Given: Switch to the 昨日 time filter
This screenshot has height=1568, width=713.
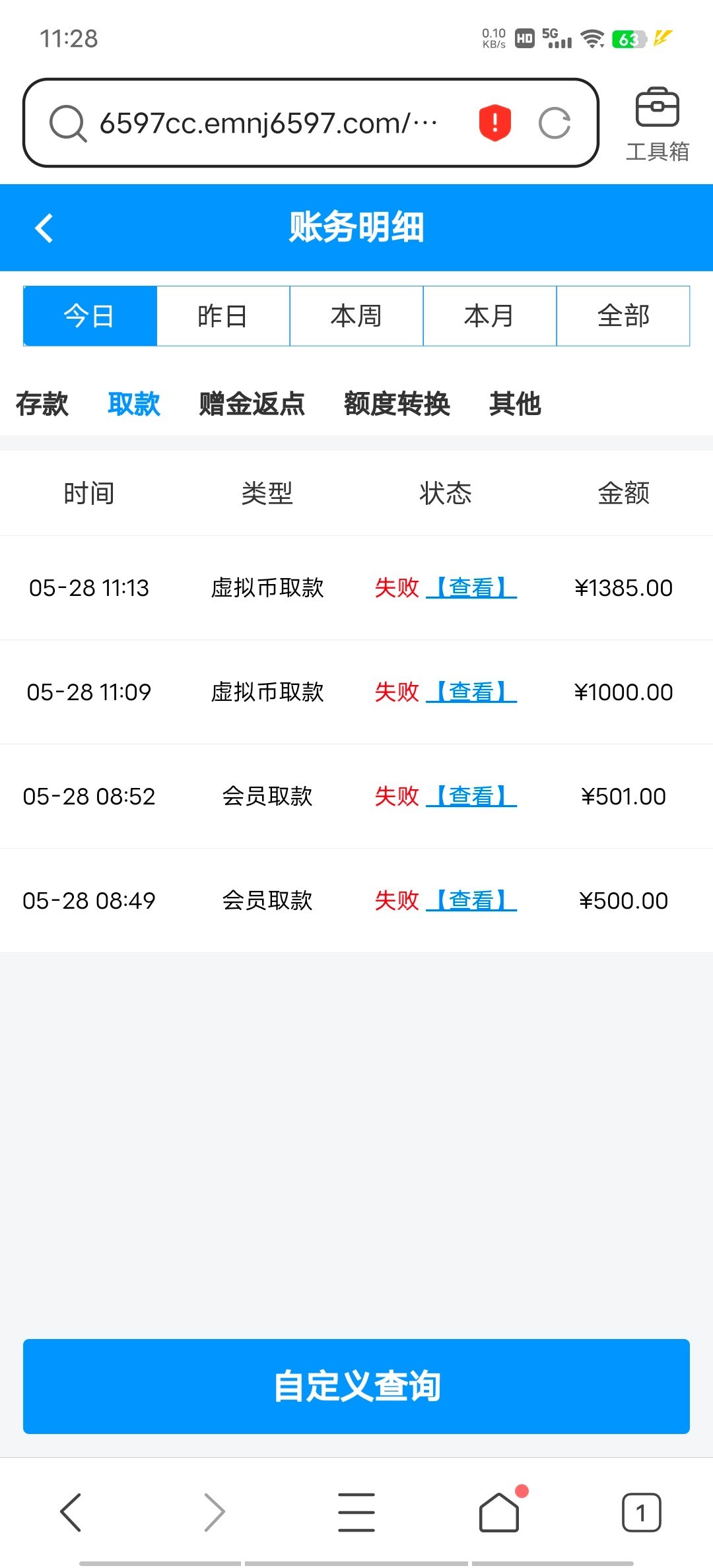Looking at the screenshot, I should point(223,316).
